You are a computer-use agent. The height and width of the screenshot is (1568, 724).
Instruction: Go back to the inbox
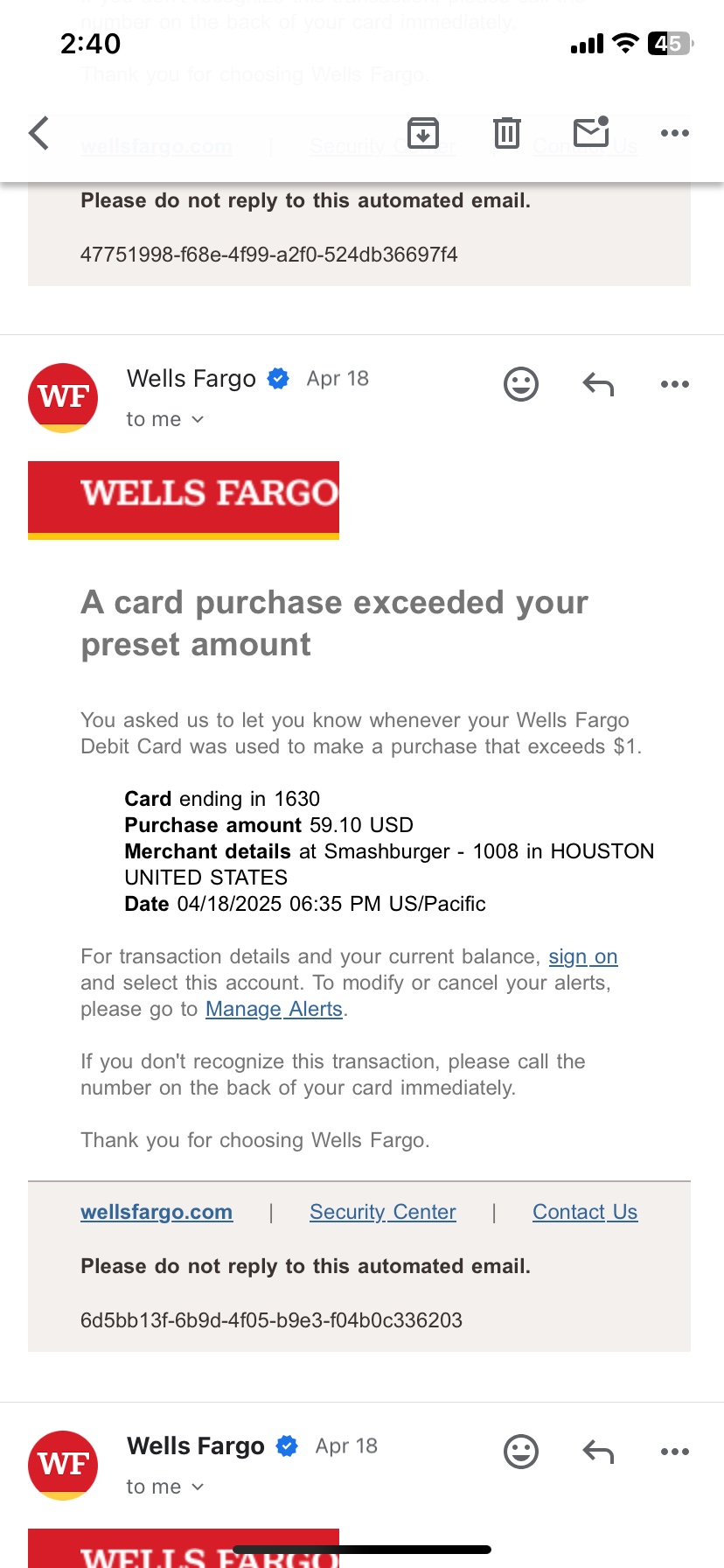pos(39,134)
